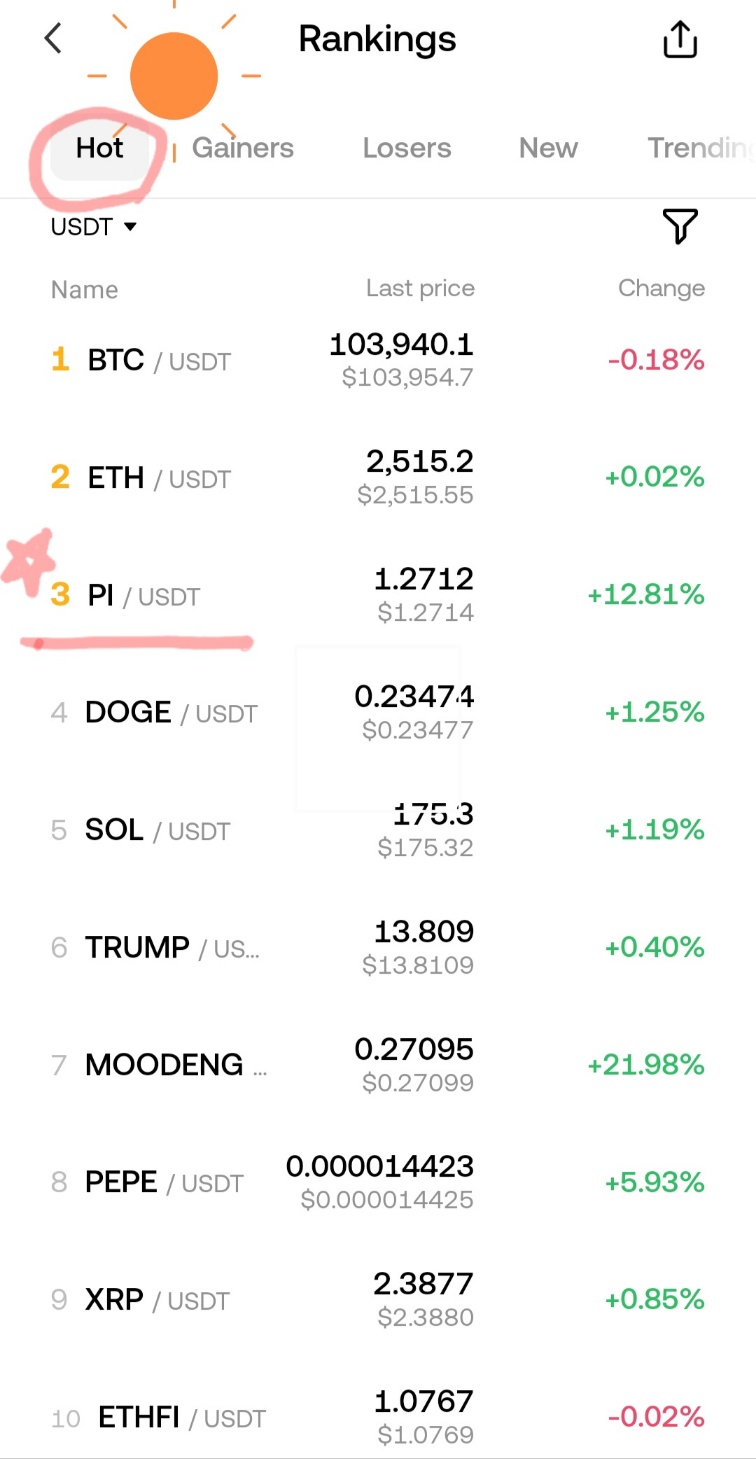Open the filter funnel icon
The height and width of the screenshot is (1459, 756).
pos(680,227)
